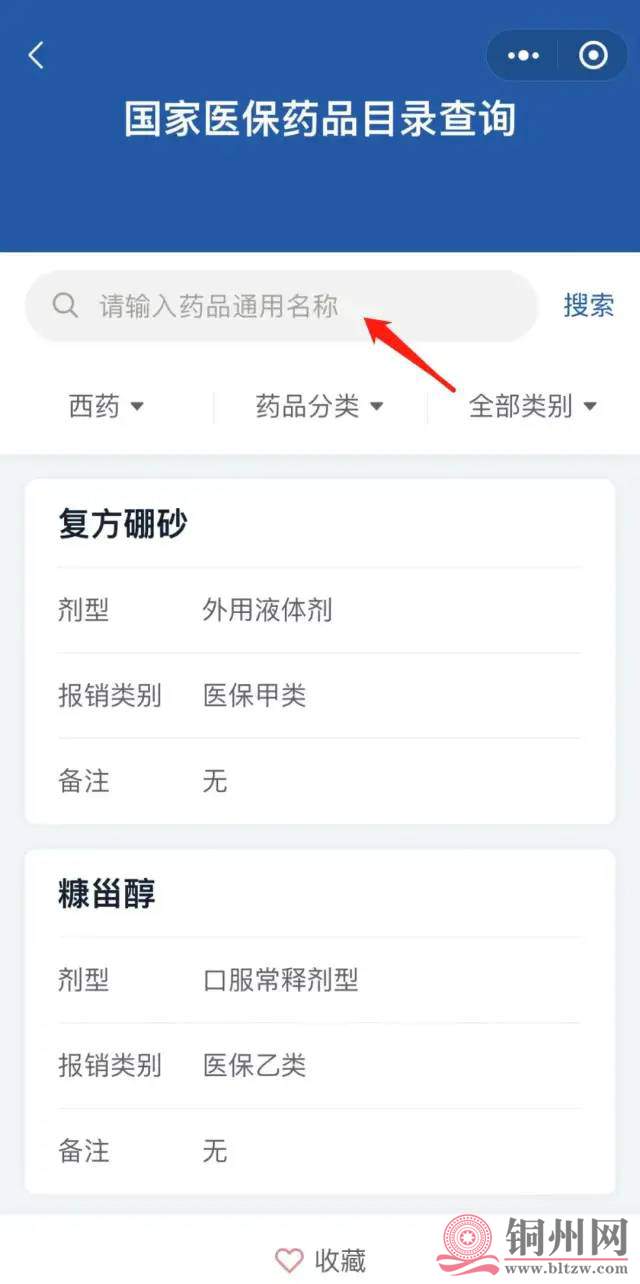Open the 糠甾醇 drug card
The image size is (640, 1284).
pos(319,1020)
